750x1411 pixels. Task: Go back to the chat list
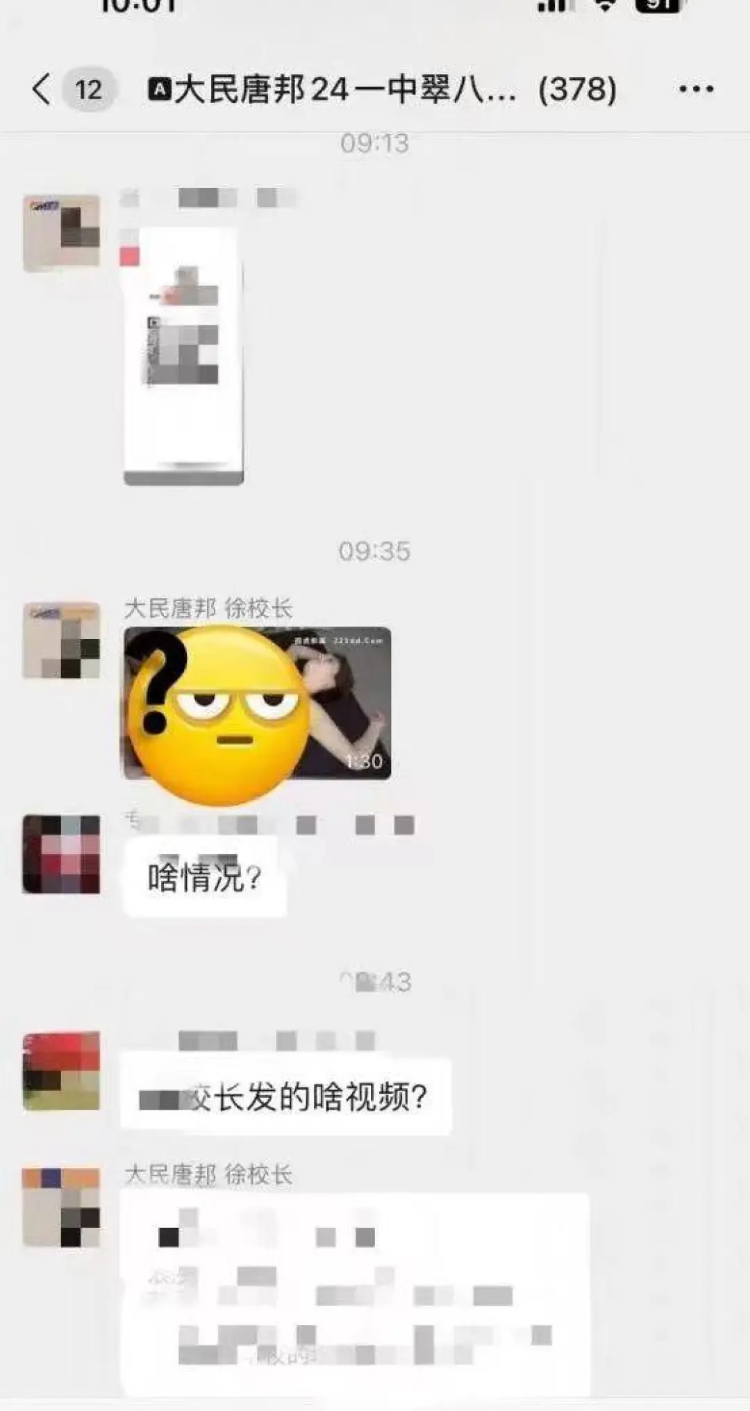point(40,90)
